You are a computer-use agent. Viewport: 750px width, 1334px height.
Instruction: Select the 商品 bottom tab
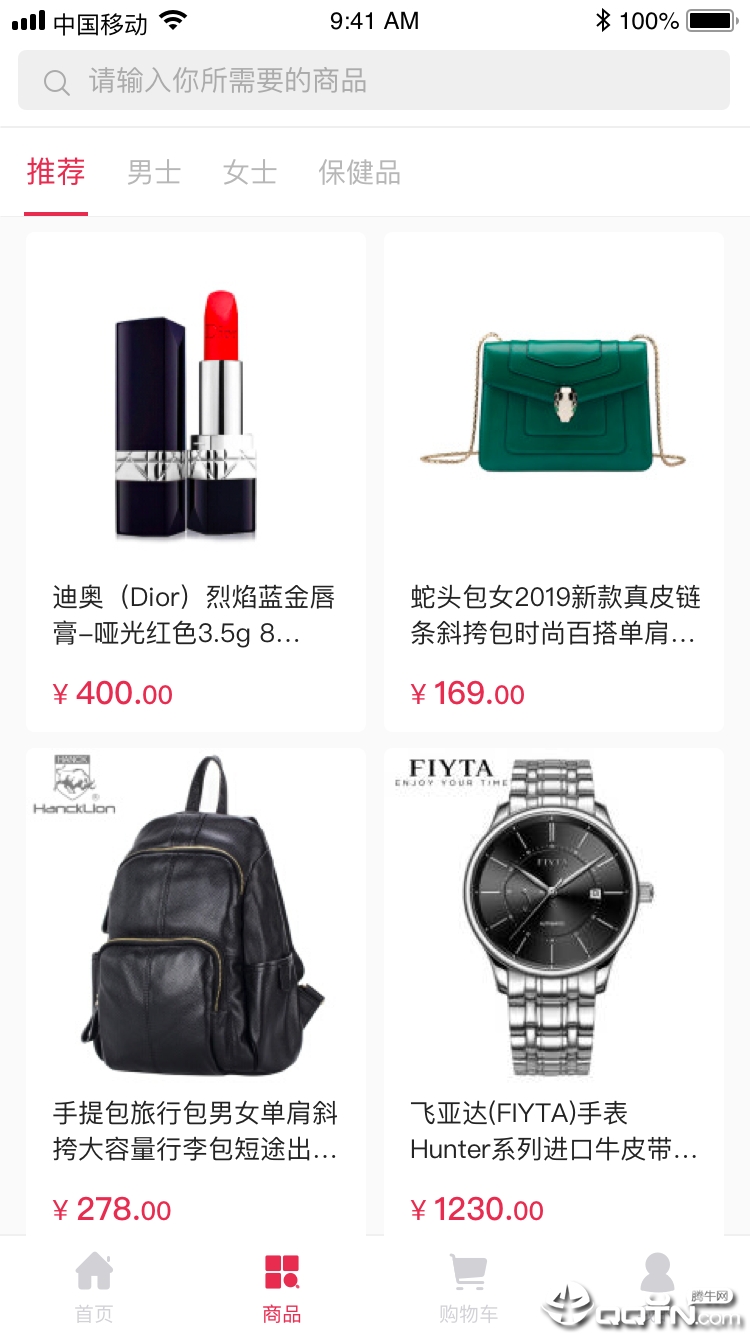(x=282, y=1287)
